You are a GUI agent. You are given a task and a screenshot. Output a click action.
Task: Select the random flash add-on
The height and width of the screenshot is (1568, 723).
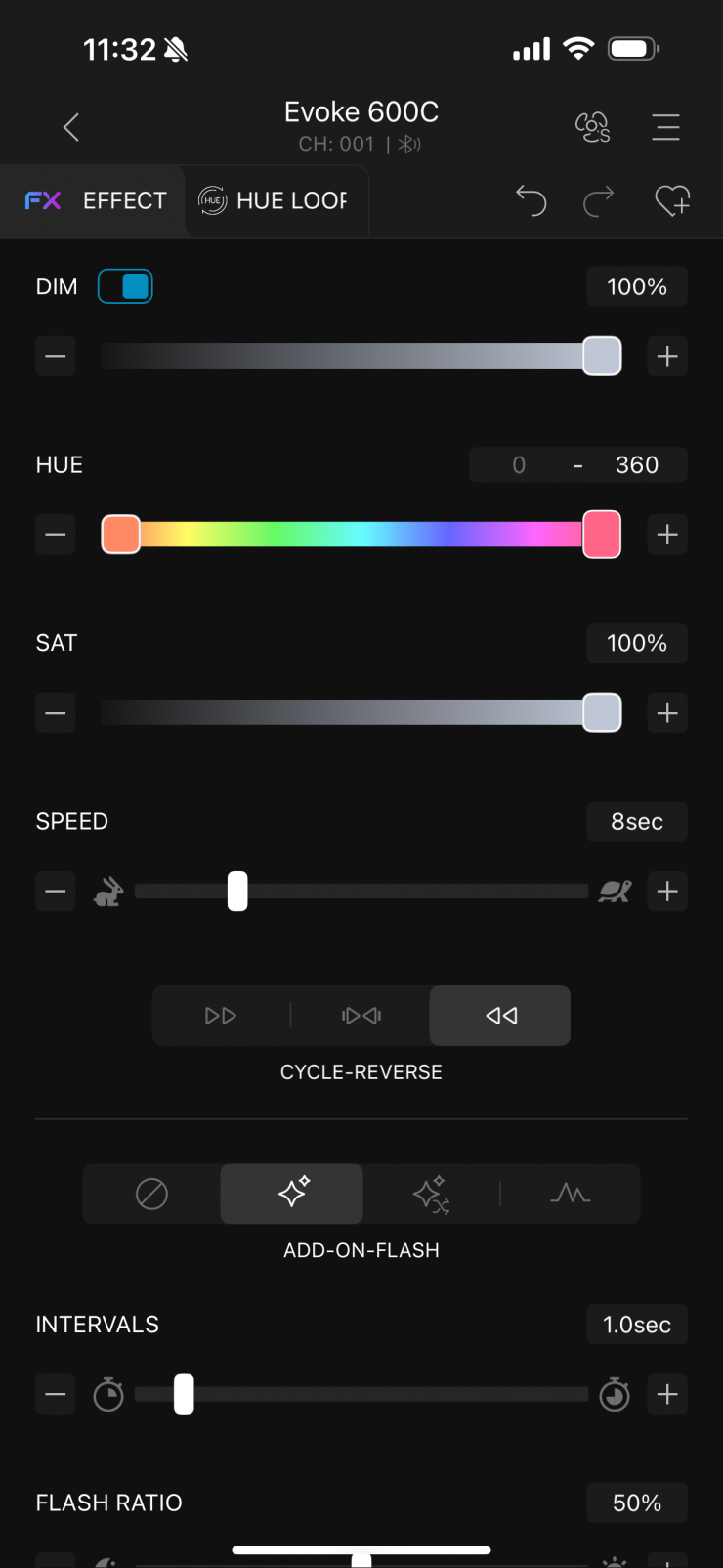(431, 1194)
